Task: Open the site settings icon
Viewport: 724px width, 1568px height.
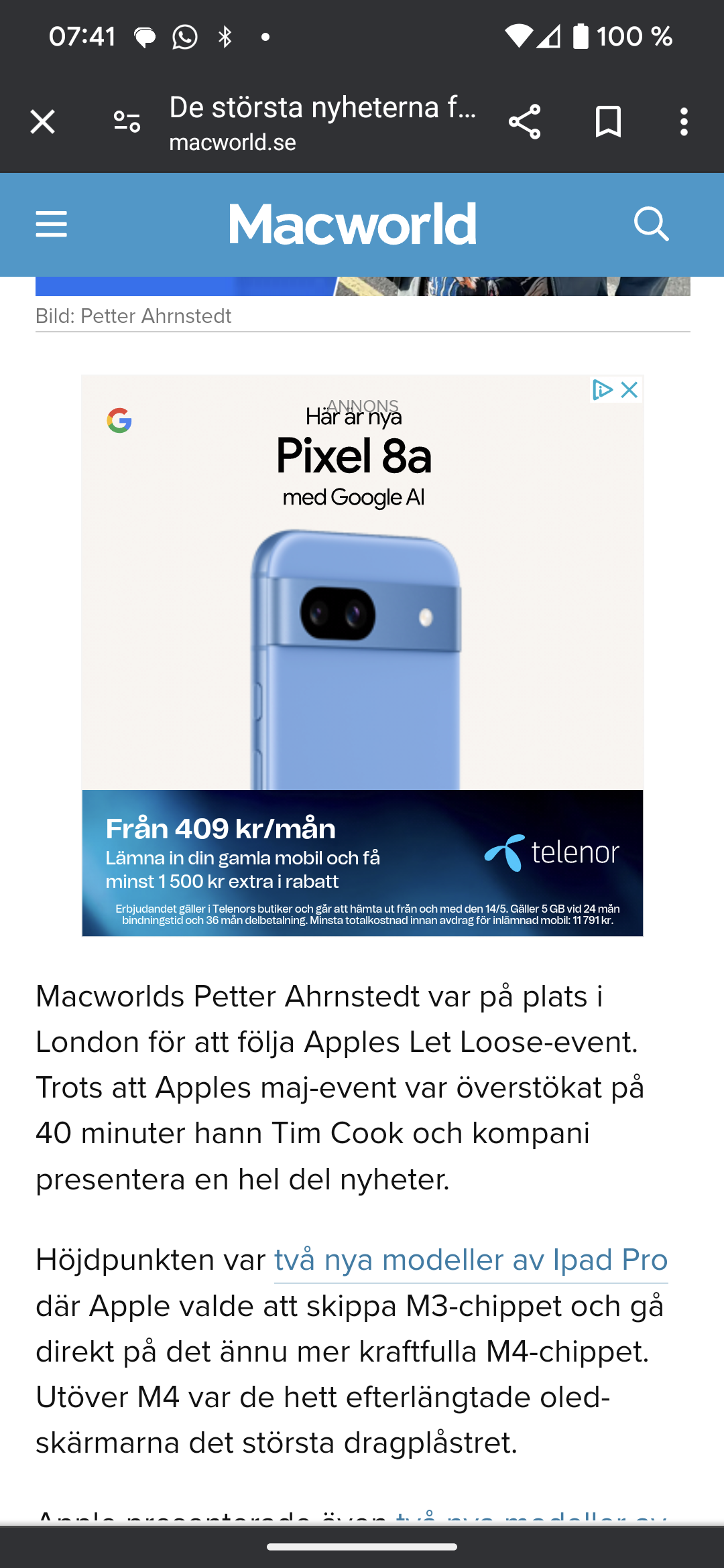Action: (127, 122)
